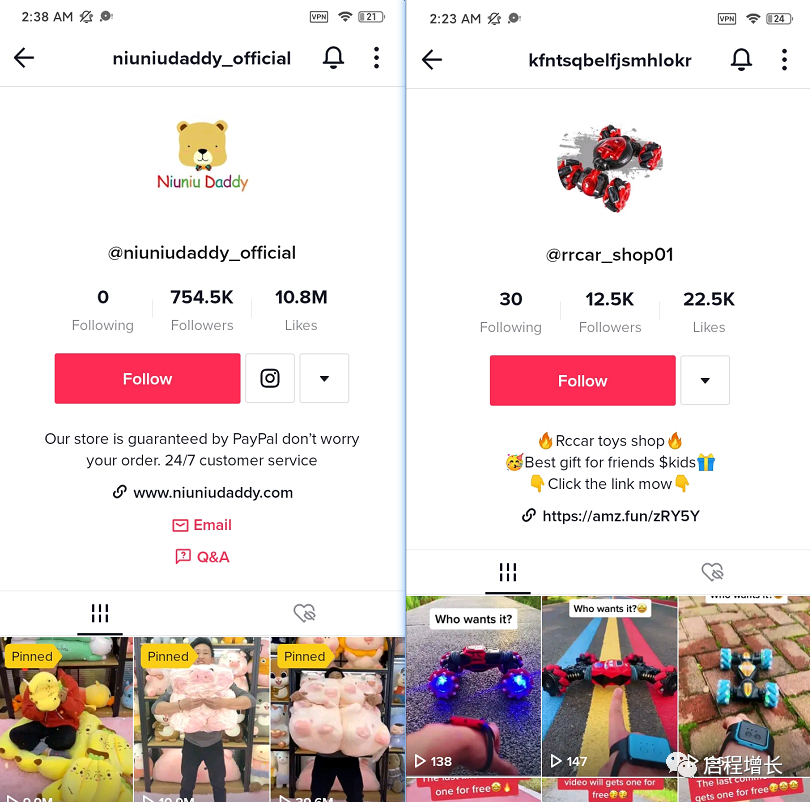Go back from the kfntsqbelfjsmhlokr profile
This screenshot has width=810, height=802.
click(x=432, y=60)
